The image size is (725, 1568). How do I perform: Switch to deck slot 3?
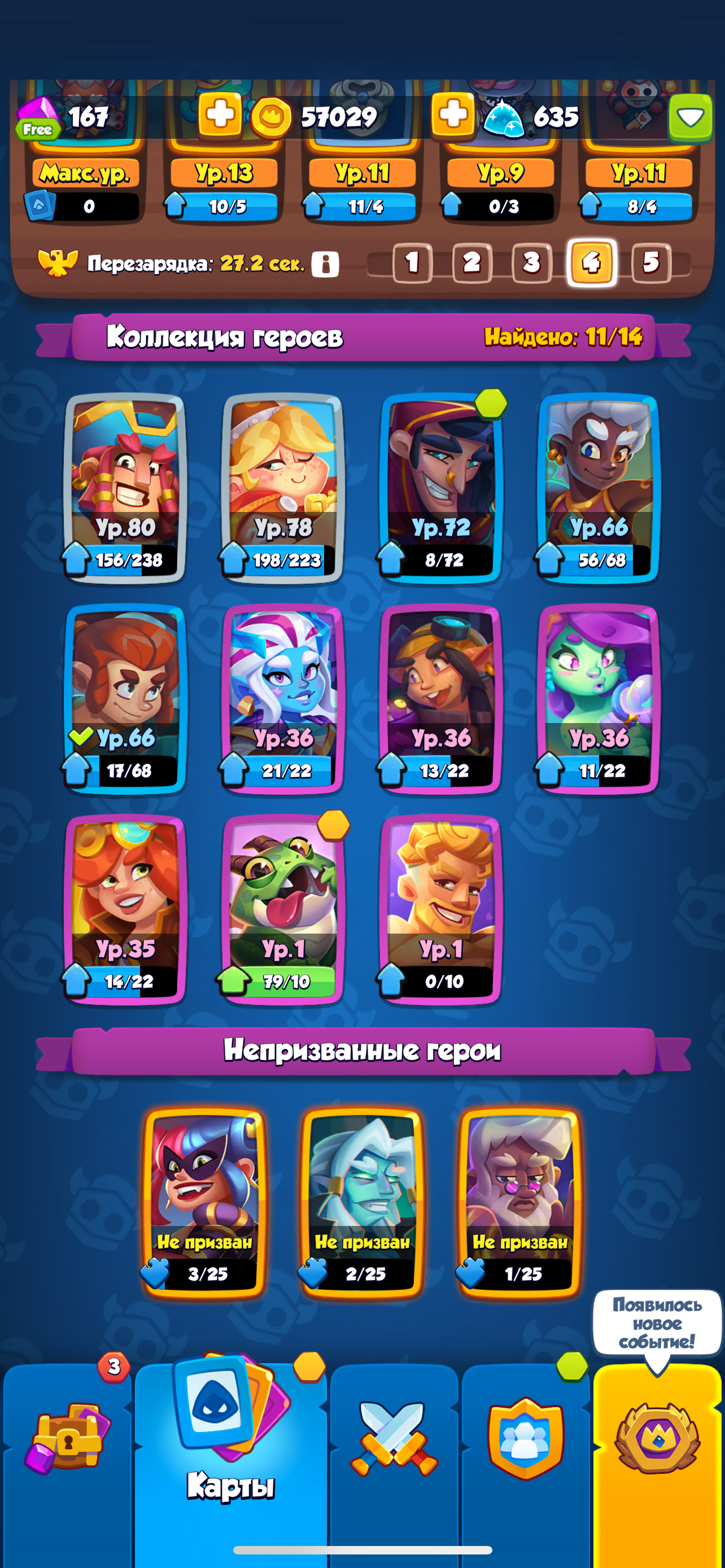pyautogui.click(x=531, y=263)
